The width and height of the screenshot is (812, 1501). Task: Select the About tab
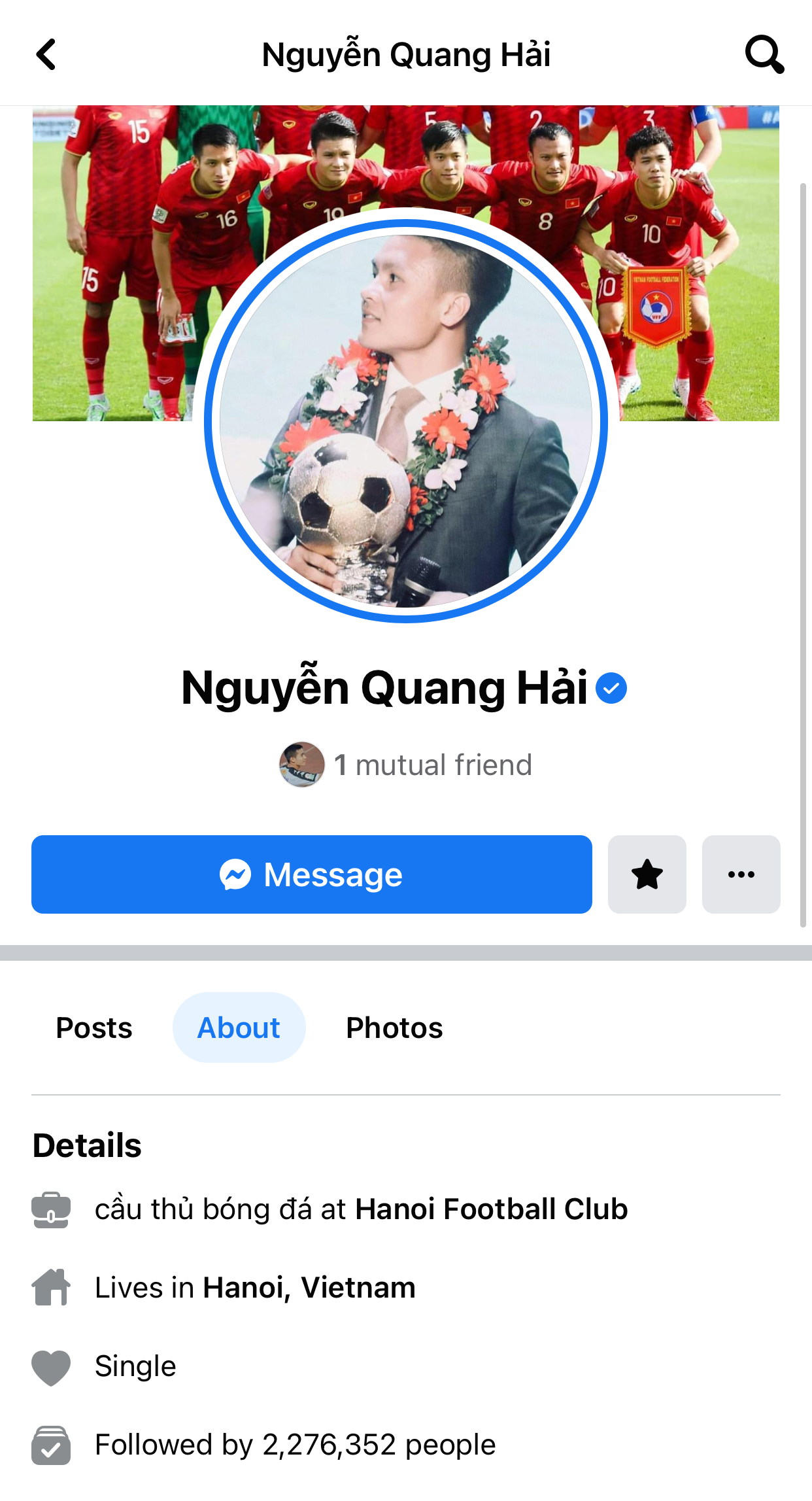pos(239,1027)
